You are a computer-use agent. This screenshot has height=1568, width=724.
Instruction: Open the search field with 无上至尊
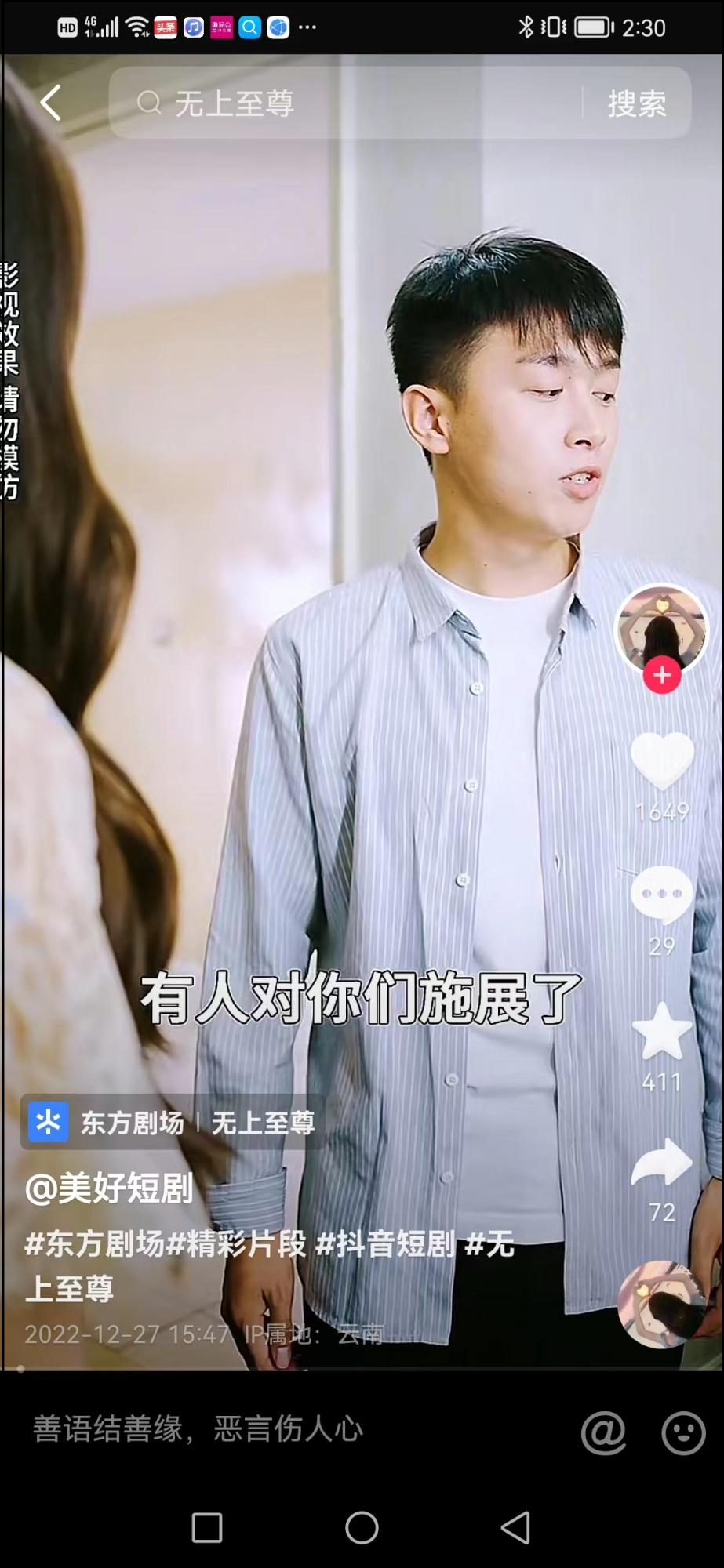345,103
